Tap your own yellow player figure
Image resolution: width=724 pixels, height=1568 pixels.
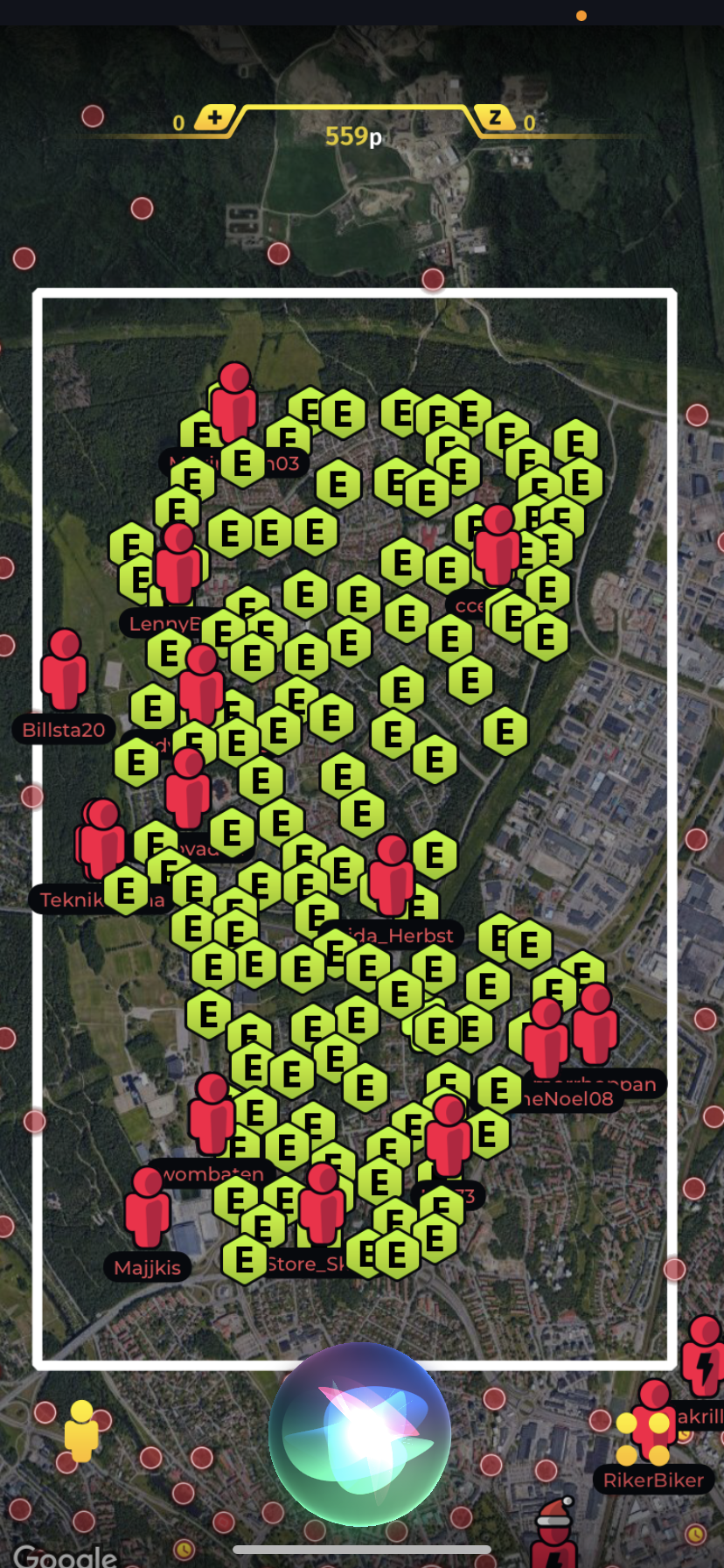tap(81, 1431)
